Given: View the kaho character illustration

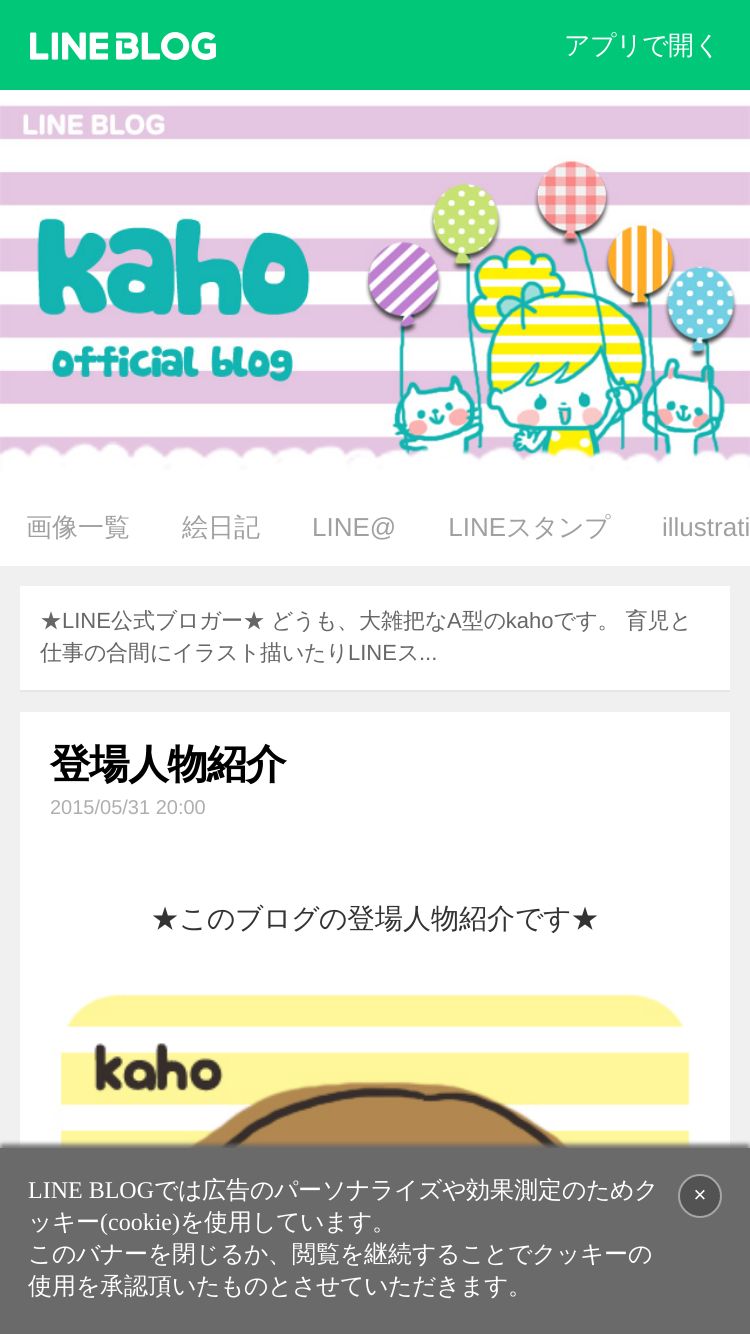Looking at the screenshot, I should pyautogui.click(x=375, y=1070).
